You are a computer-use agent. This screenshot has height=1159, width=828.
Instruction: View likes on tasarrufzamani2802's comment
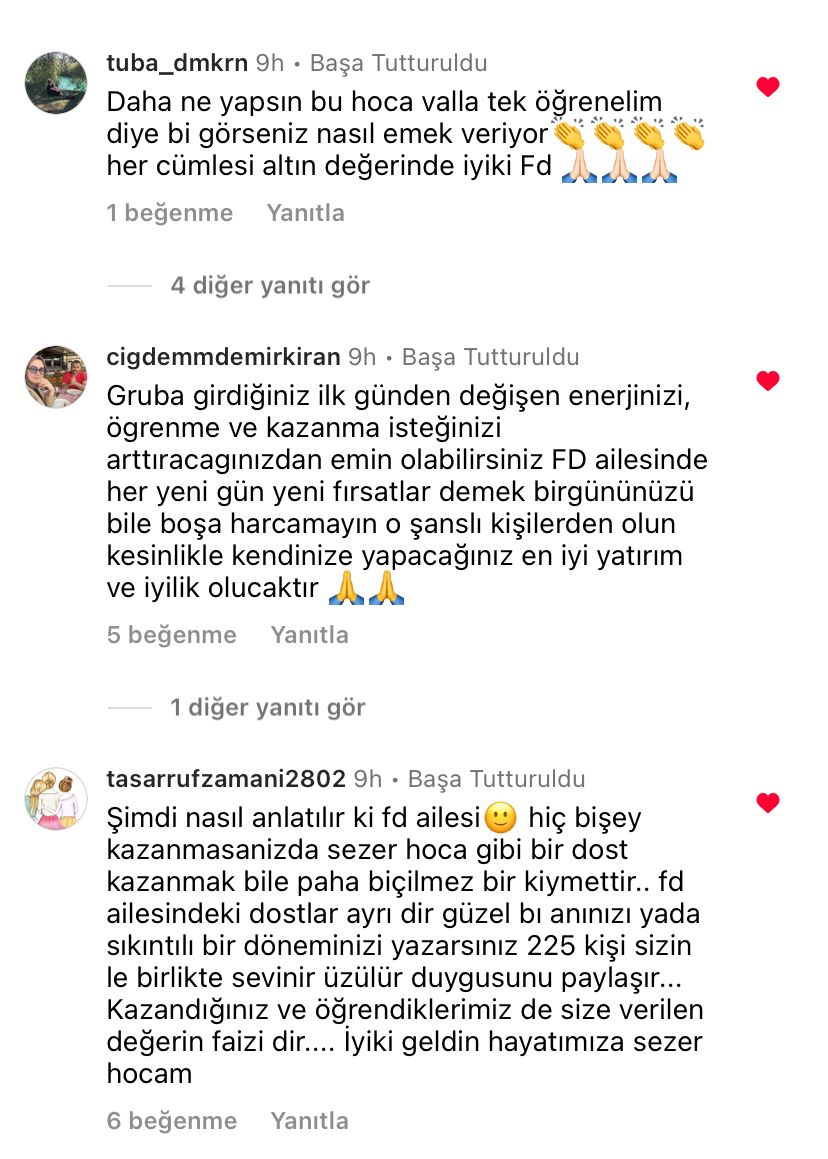[171, 1121]
